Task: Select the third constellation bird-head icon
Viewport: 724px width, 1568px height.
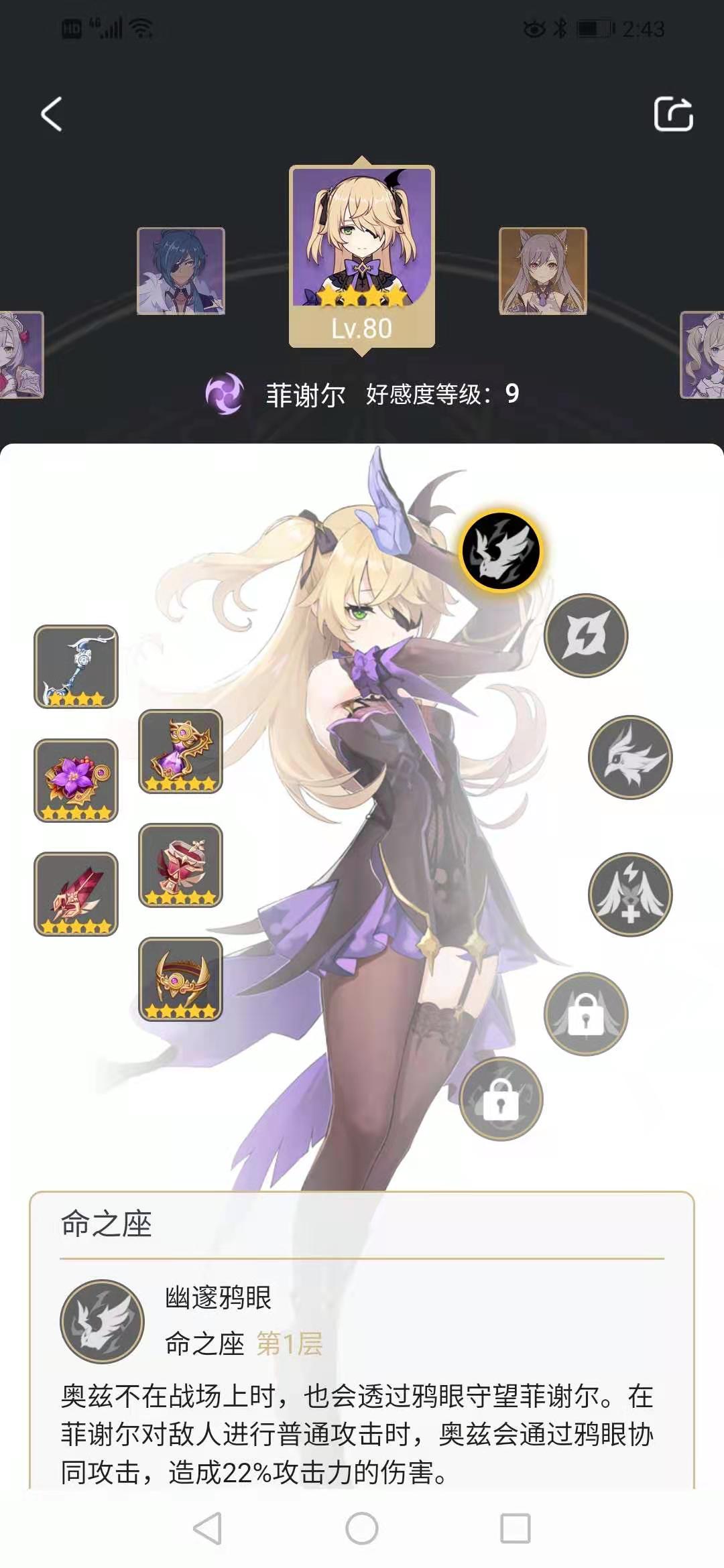Action: coord(630,757)
